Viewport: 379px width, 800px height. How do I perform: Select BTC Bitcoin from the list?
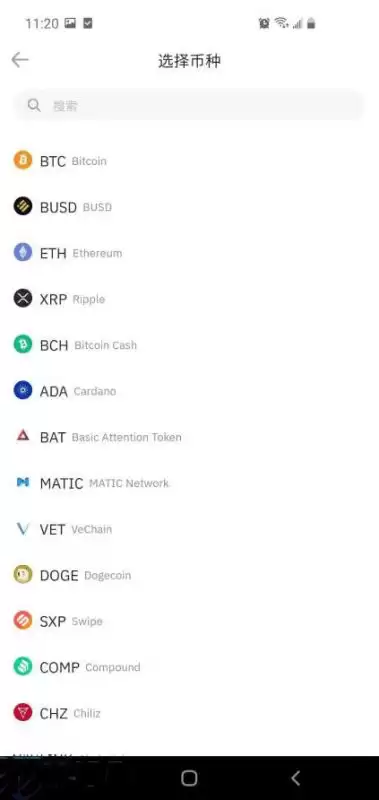pyautogui.click(x=189, y=161)
